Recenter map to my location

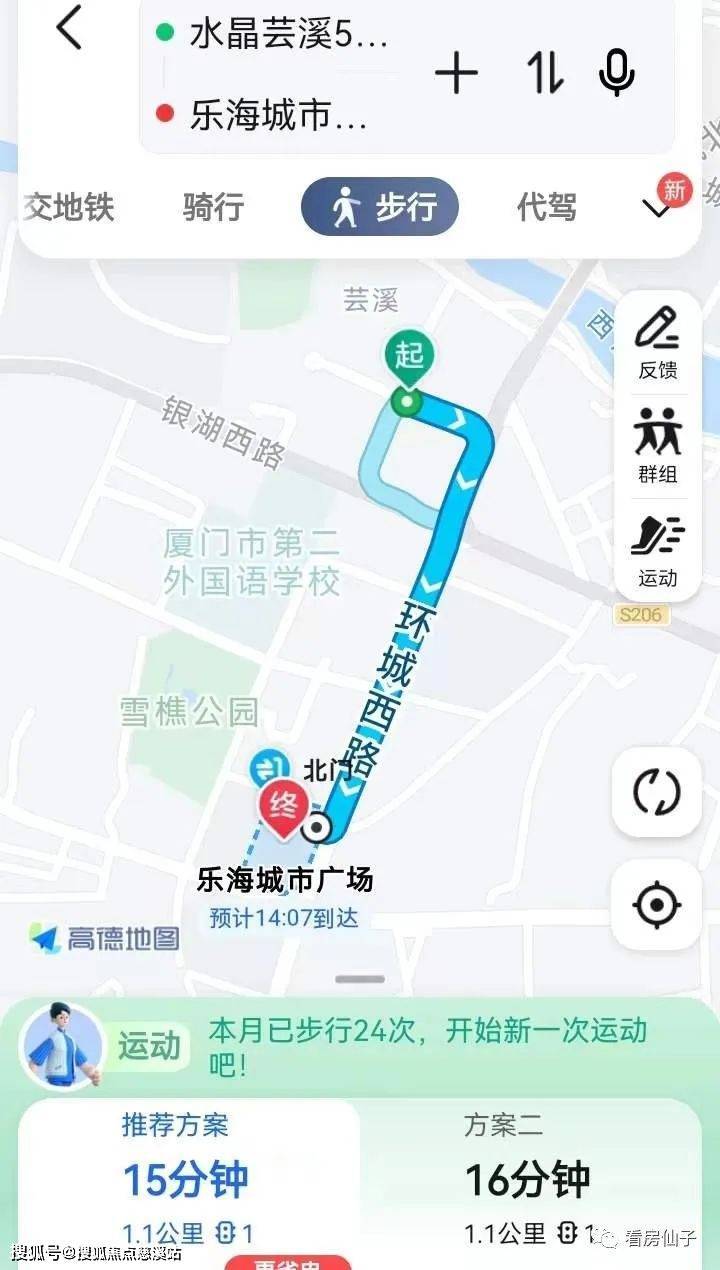657,904
